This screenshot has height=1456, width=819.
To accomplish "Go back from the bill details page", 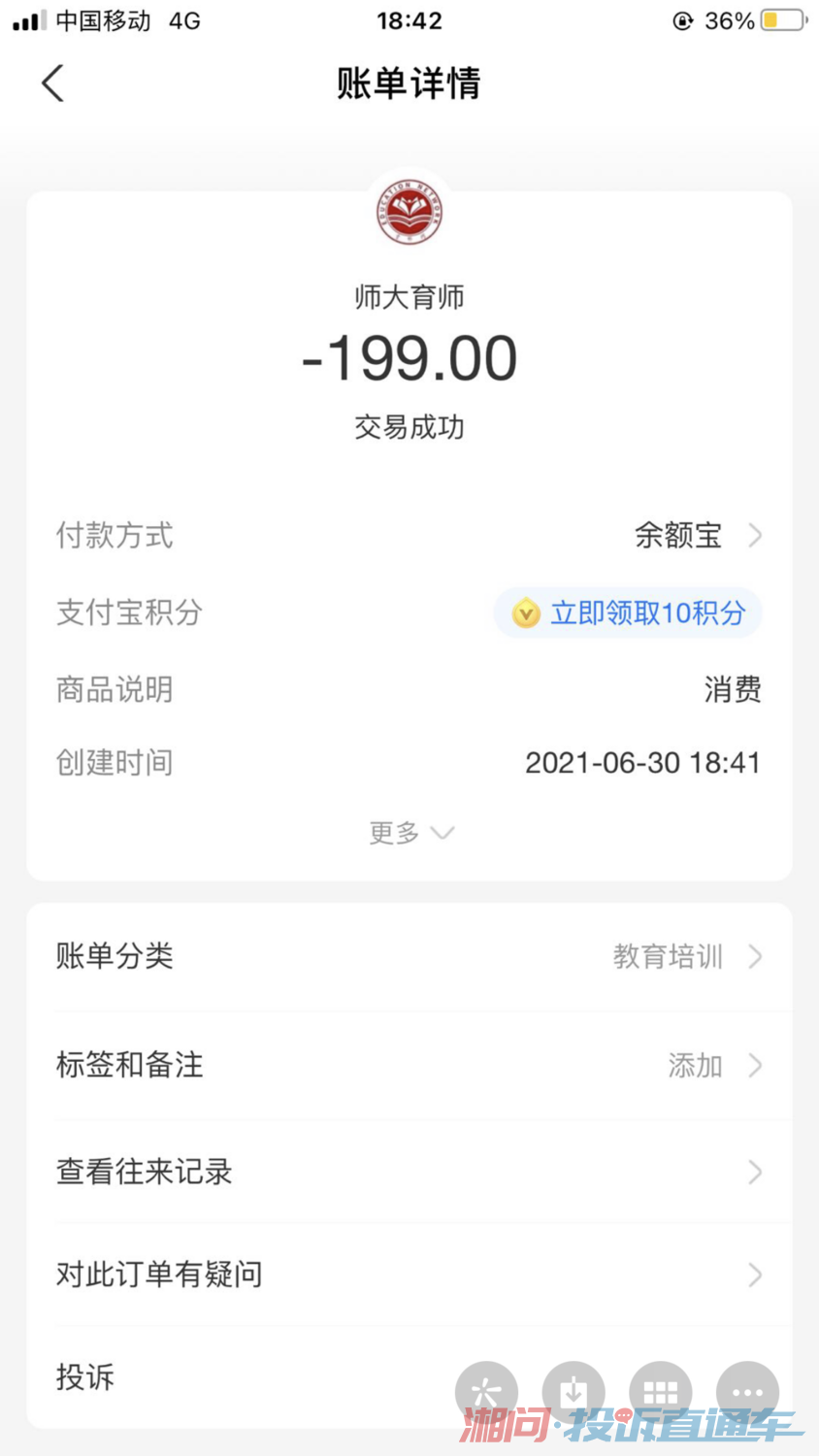I will [53, 83].
